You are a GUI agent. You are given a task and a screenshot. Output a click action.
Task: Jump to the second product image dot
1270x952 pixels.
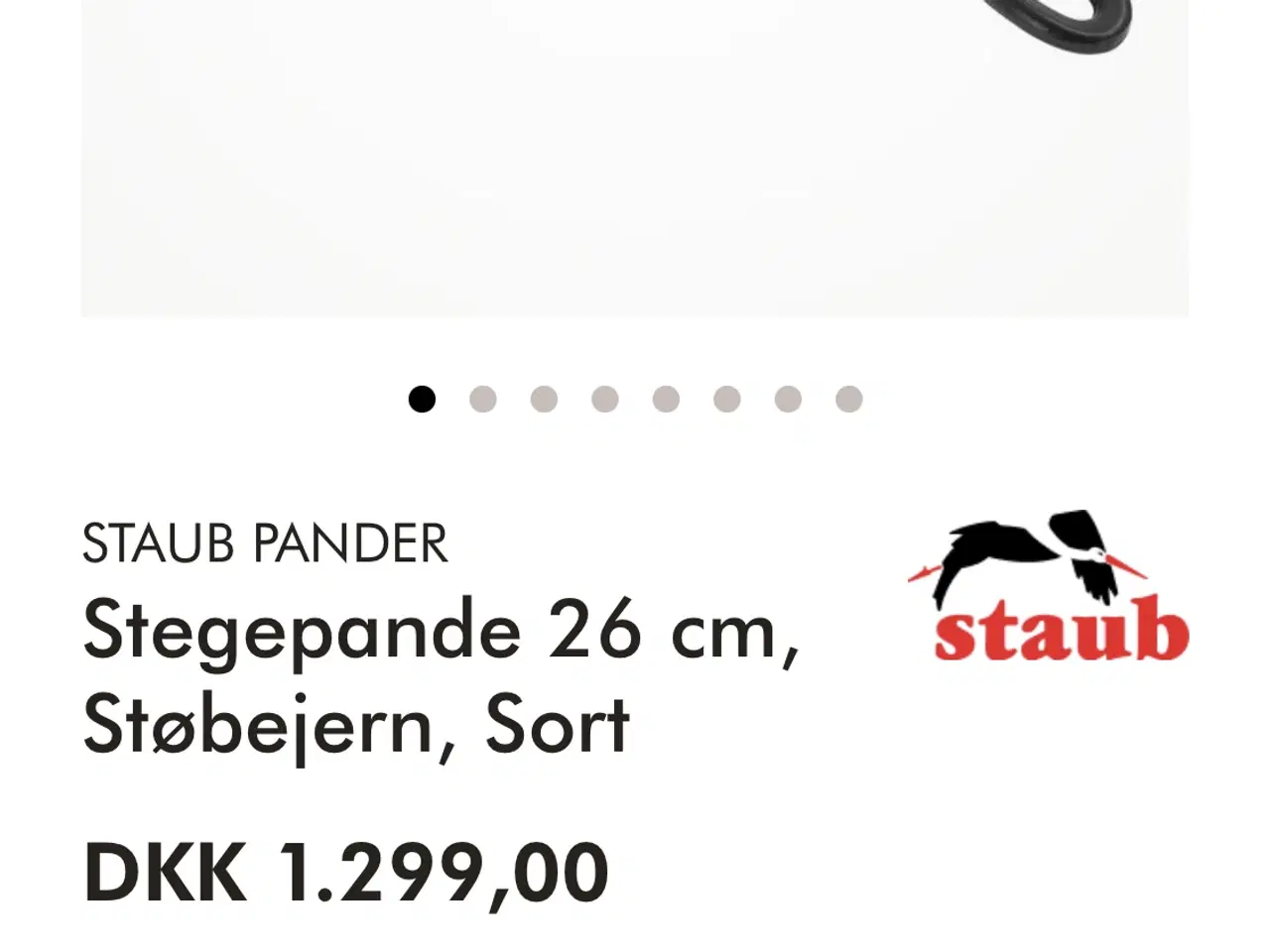coord(483,399)
